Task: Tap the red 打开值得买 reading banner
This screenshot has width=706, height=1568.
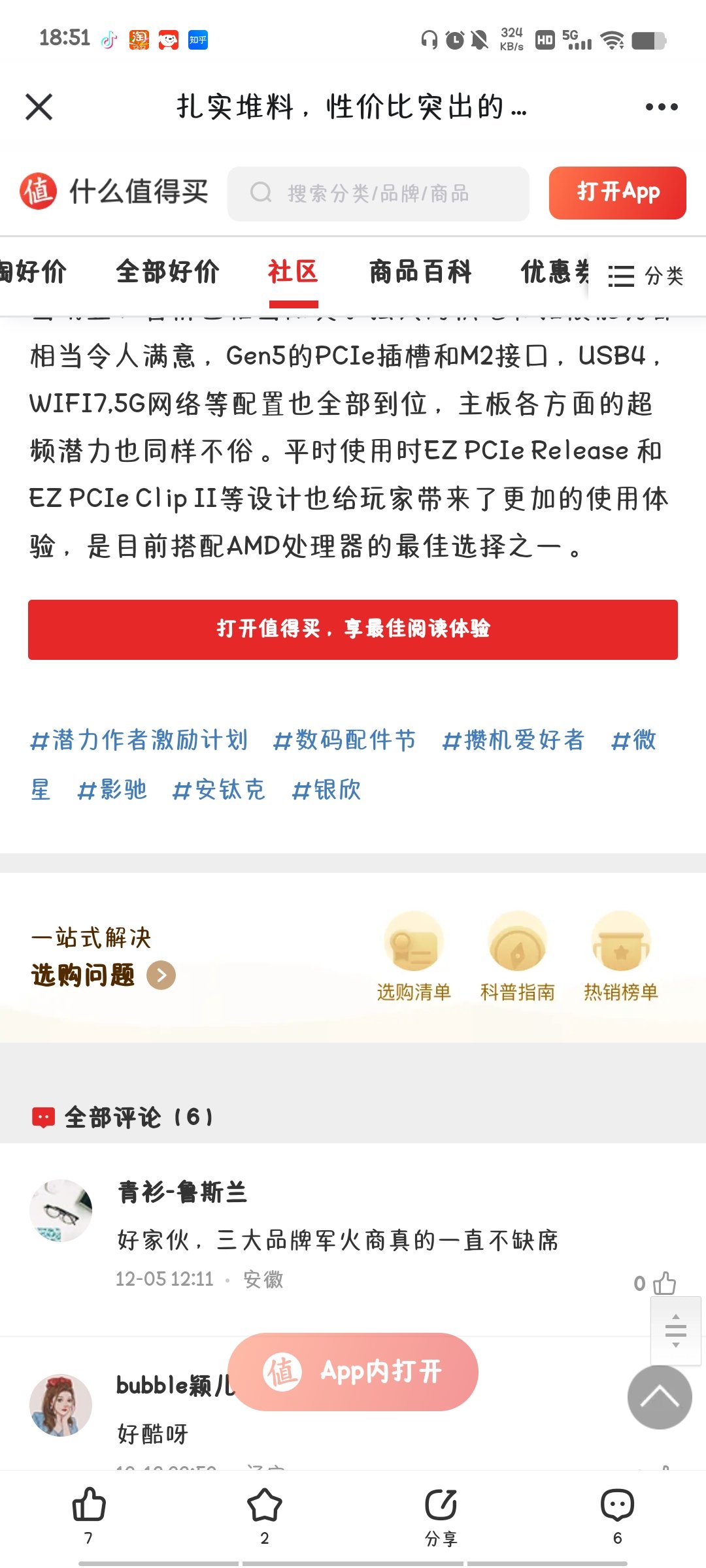Action: tap(353, 629)
